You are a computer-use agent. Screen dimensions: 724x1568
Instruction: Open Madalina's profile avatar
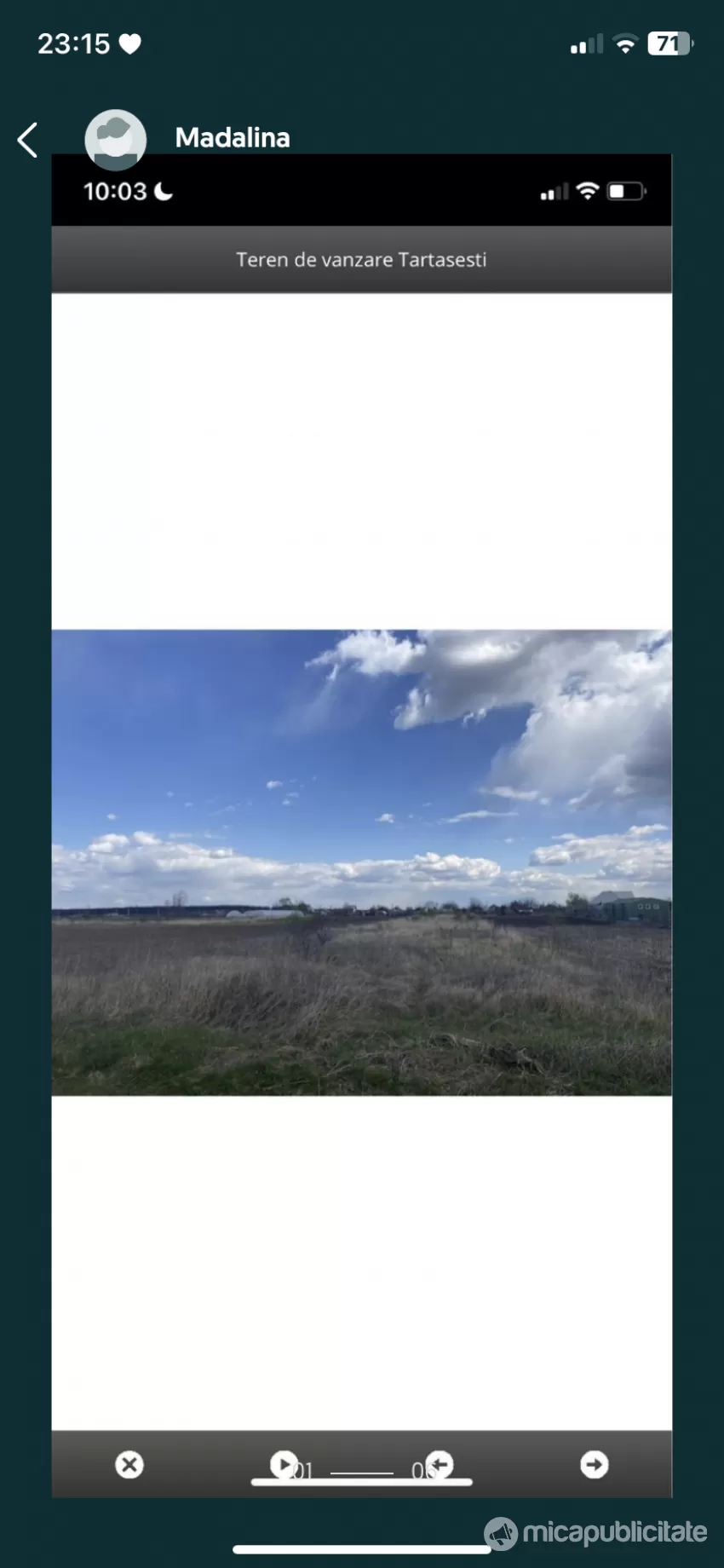pyautogui.click(x=116, y=139)
